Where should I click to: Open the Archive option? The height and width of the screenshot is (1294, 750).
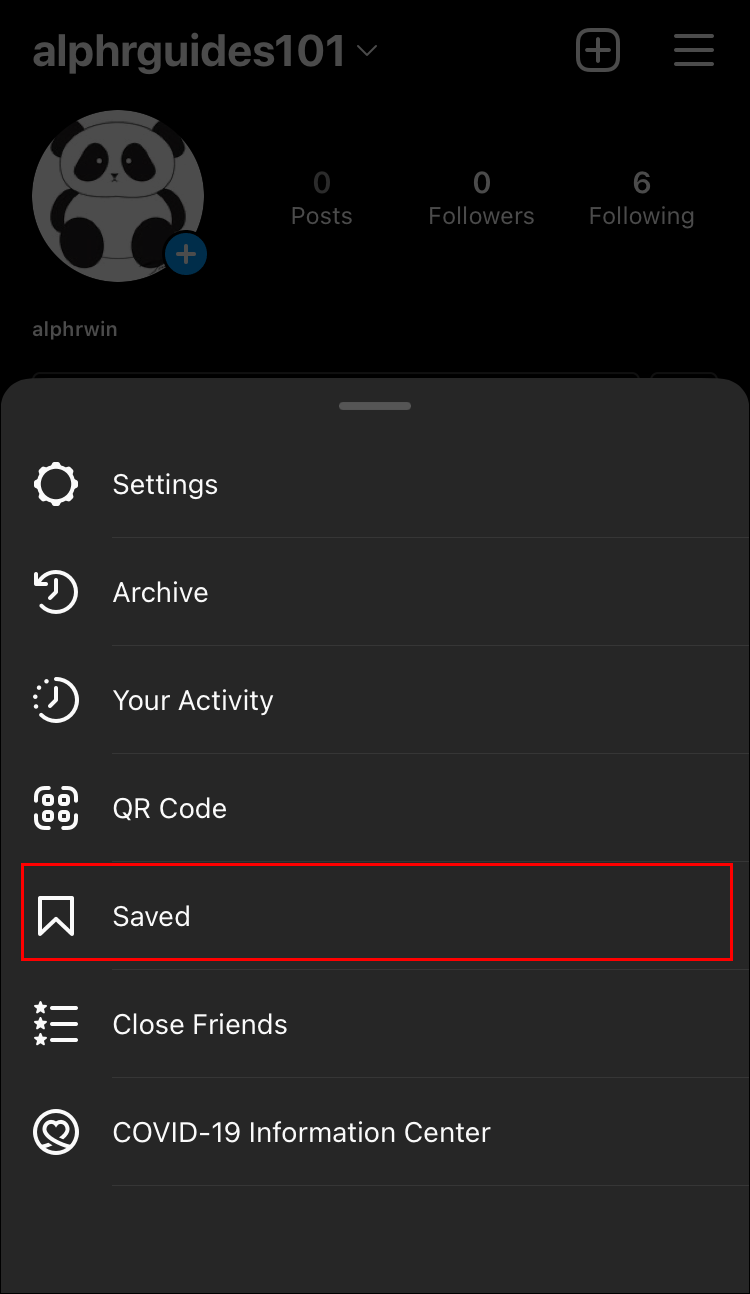click(160, 592)
